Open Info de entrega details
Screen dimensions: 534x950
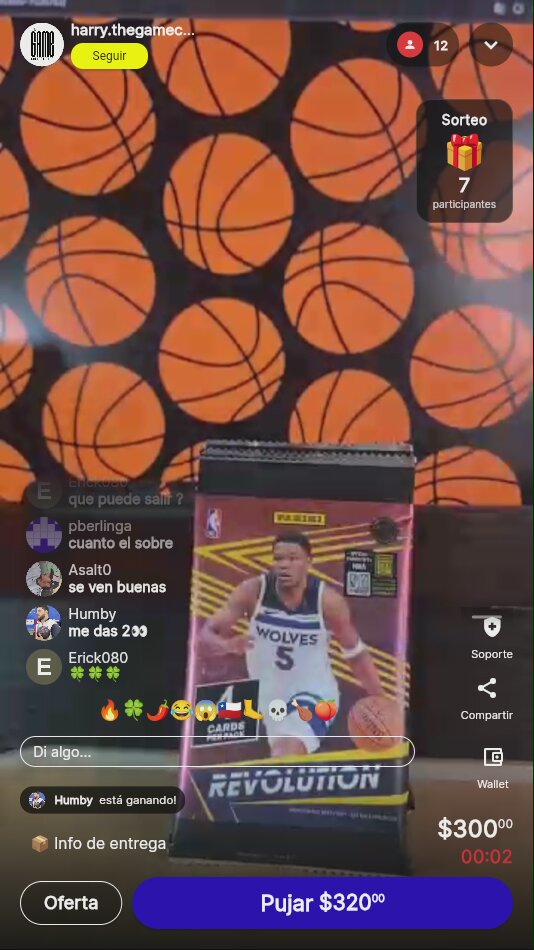click(98, 843)
